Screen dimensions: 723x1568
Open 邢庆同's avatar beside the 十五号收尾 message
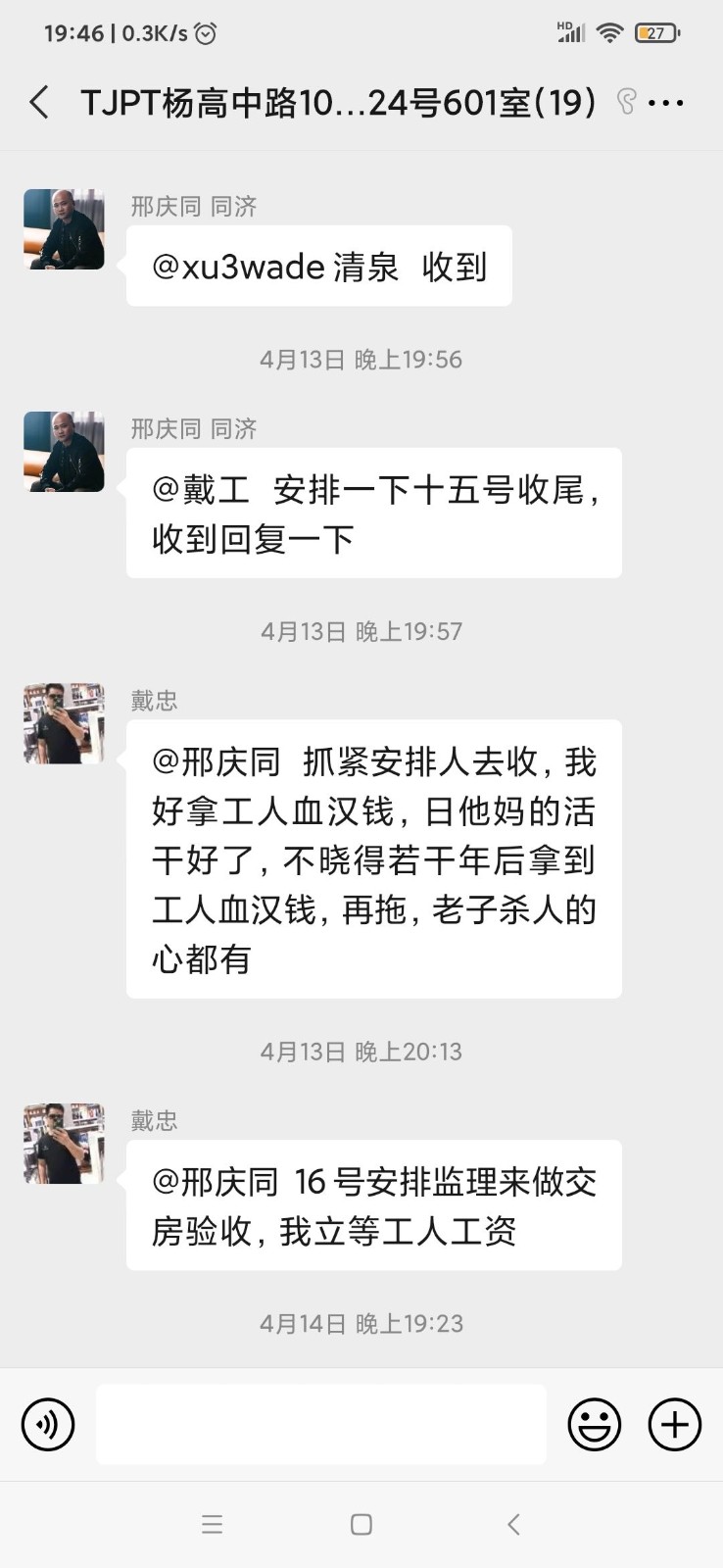(64, 452)
